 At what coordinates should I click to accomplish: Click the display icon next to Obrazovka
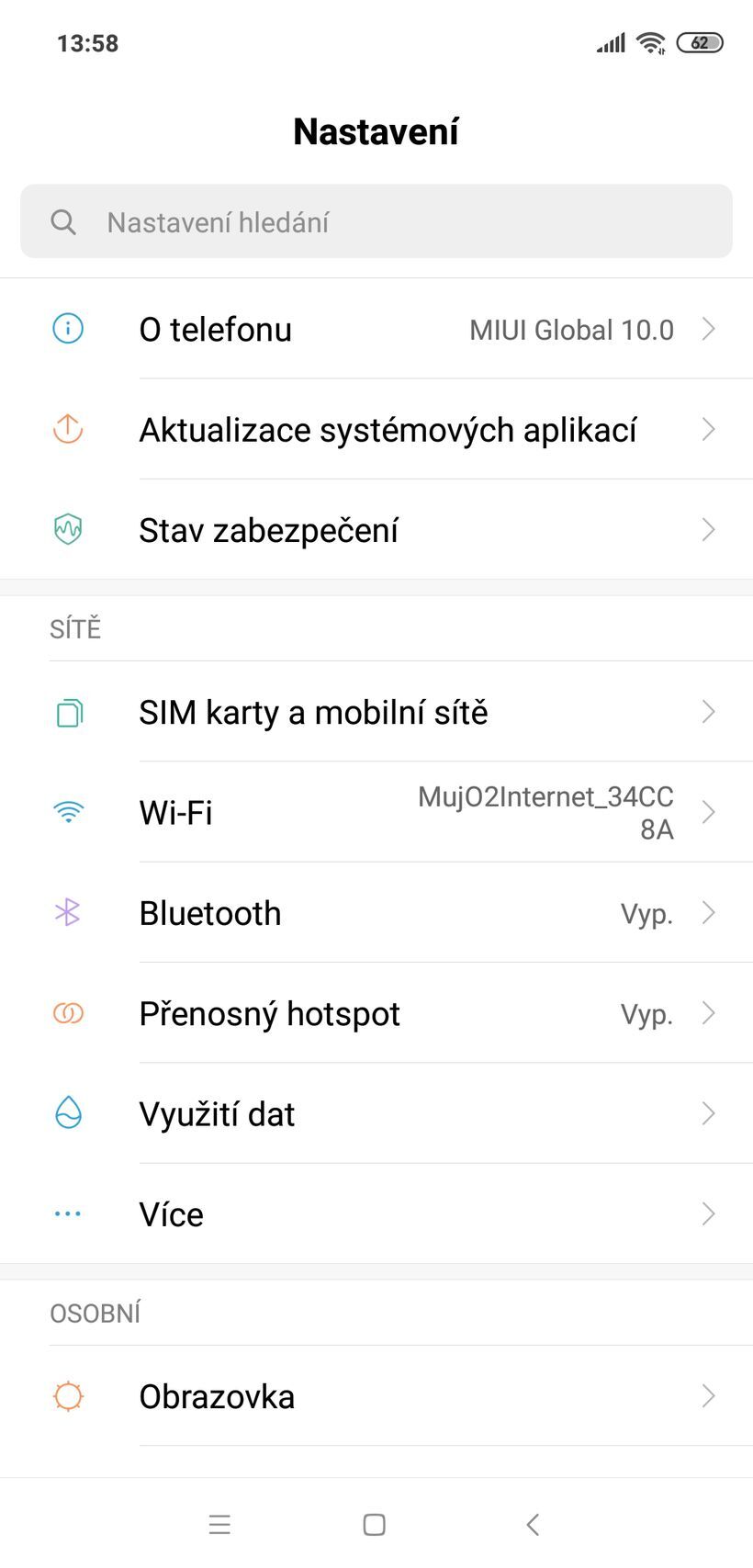pos(67,1396)
